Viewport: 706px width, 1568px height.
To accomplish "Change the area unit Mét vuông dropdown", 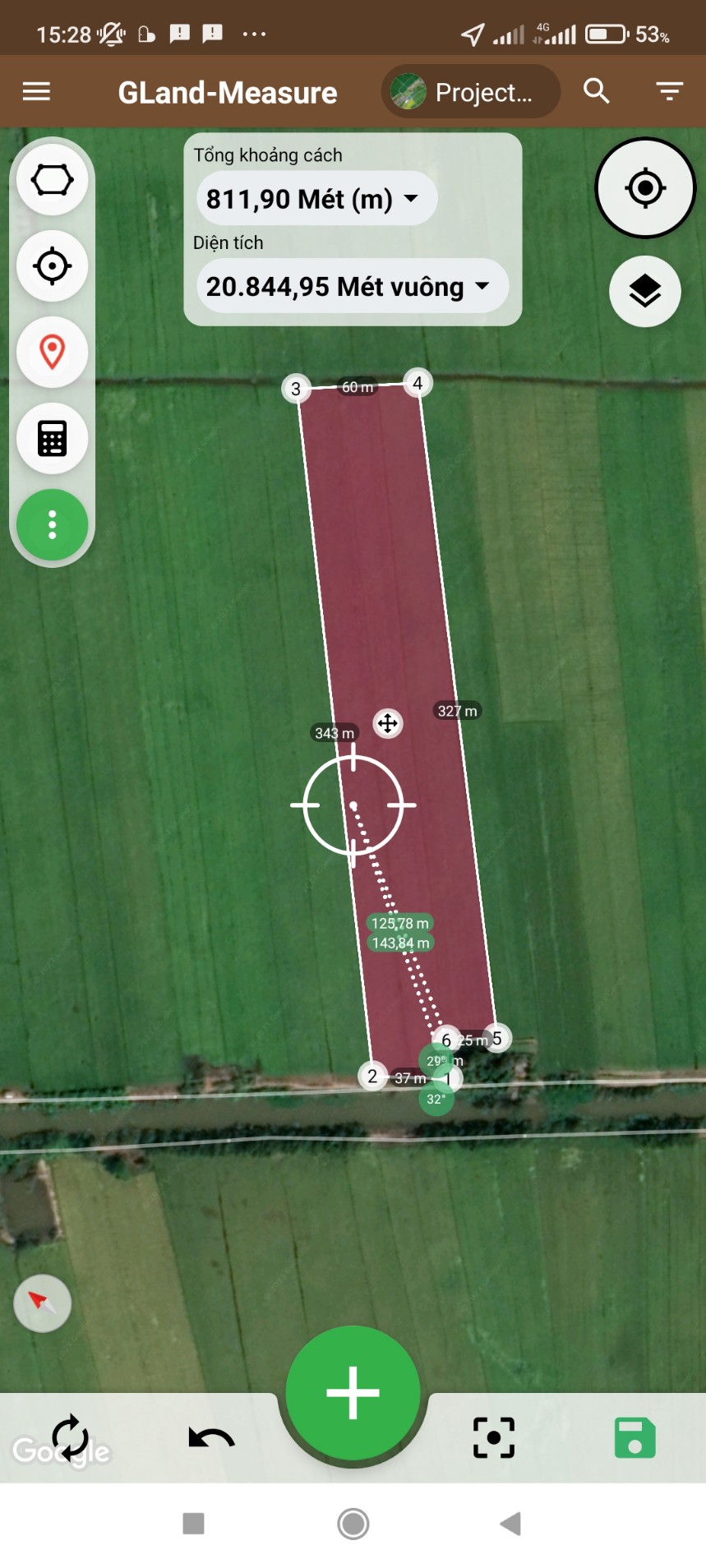I will coord(353,286).
